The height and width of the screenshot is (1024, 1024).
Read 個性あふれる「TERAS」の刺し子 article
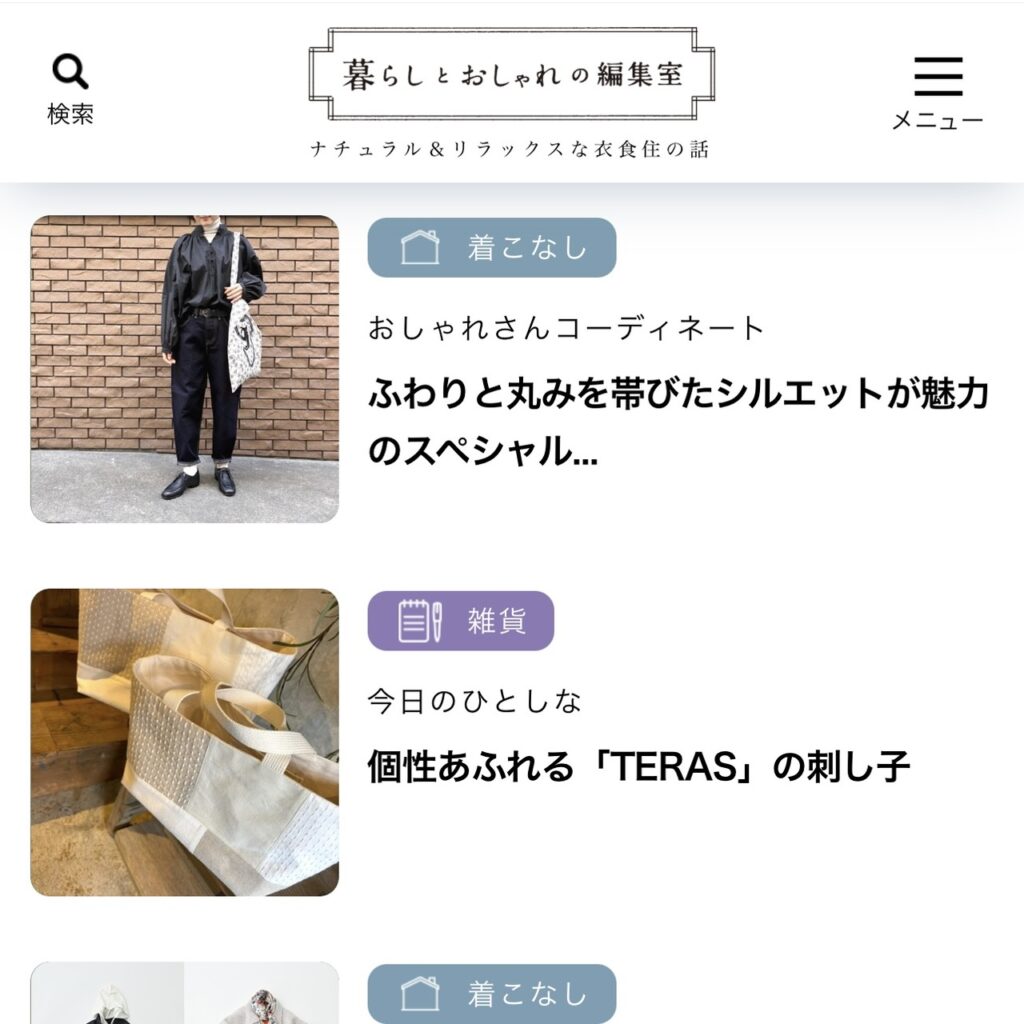click(x=639, y=768)
